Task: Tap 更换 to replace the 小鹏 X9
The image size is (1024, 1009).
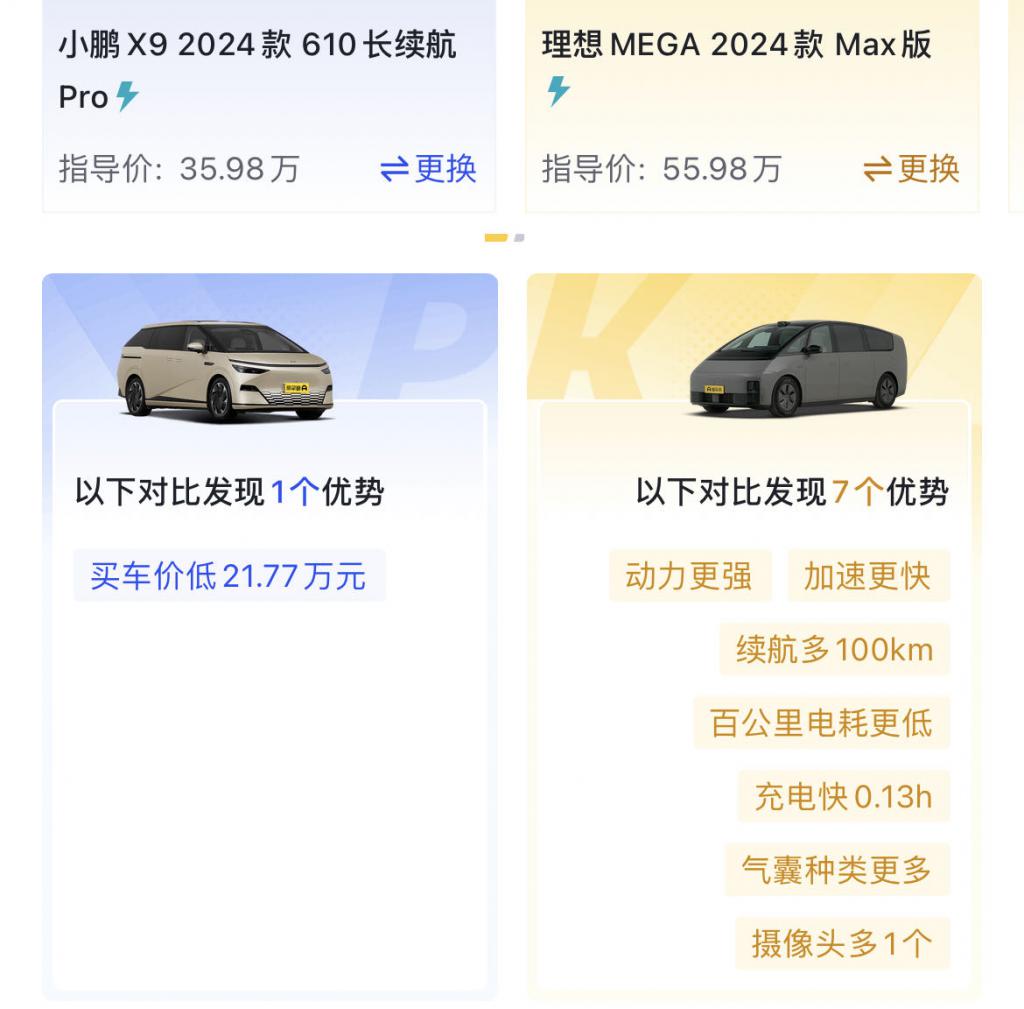Action: point(429,169)
